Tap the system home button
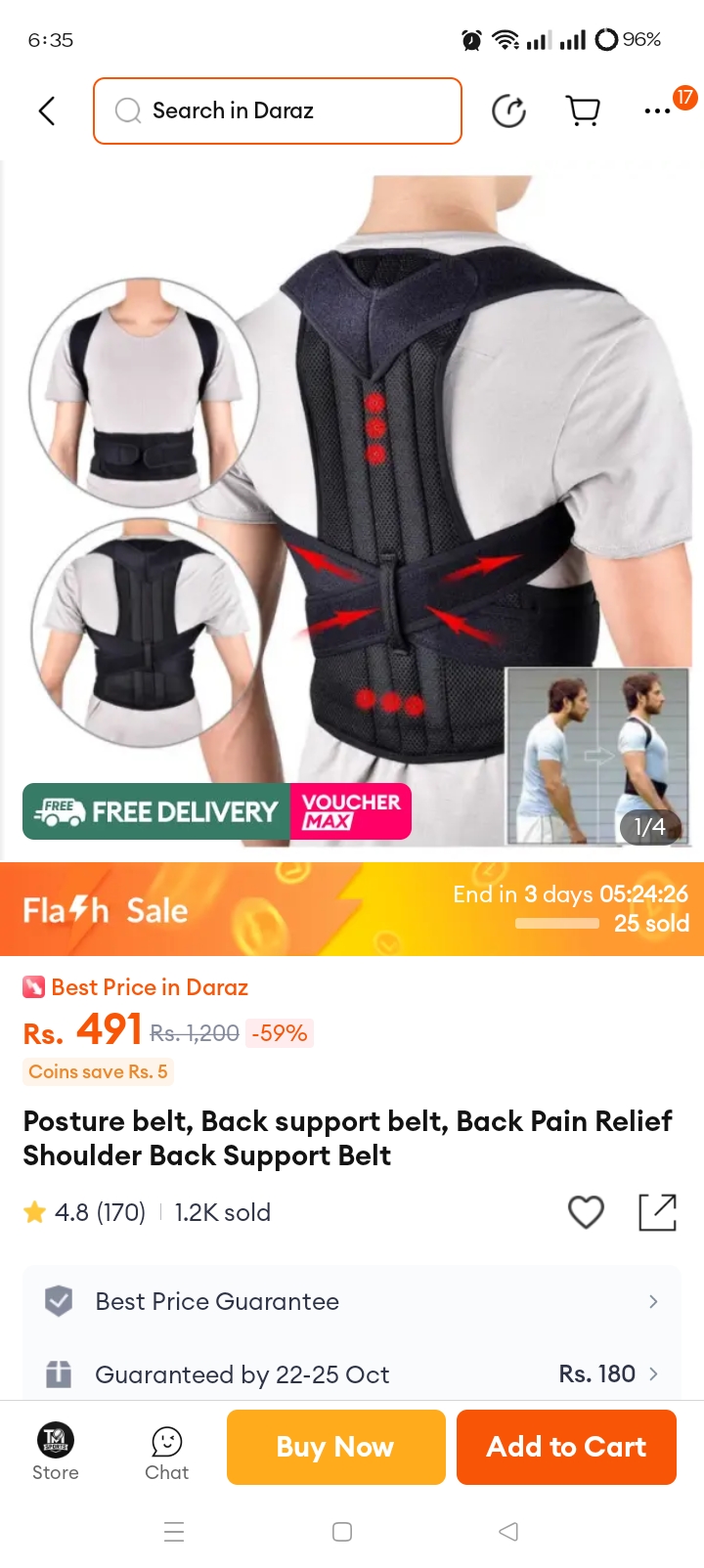 [342, 1532]
